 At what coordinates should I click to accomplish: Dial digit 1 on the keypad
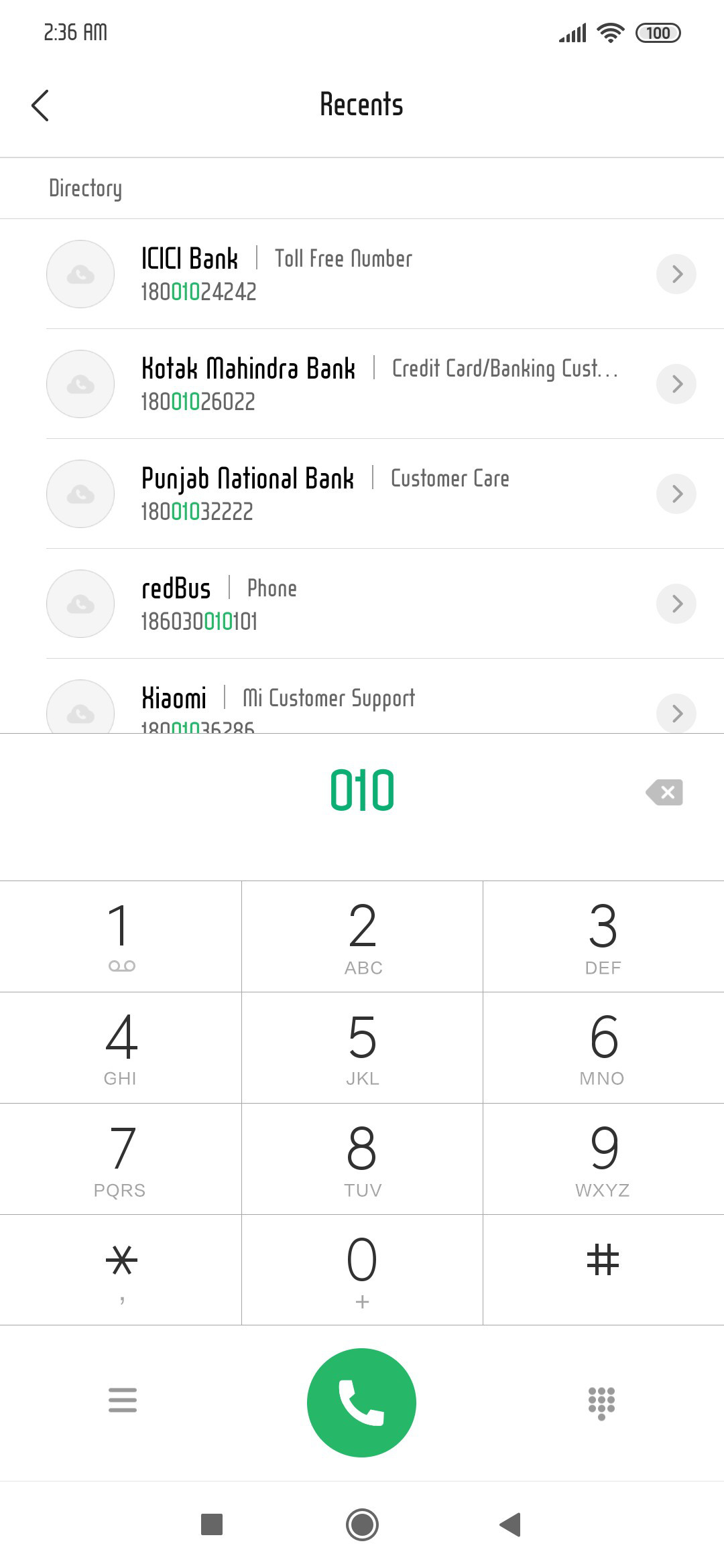coord(121,936)
